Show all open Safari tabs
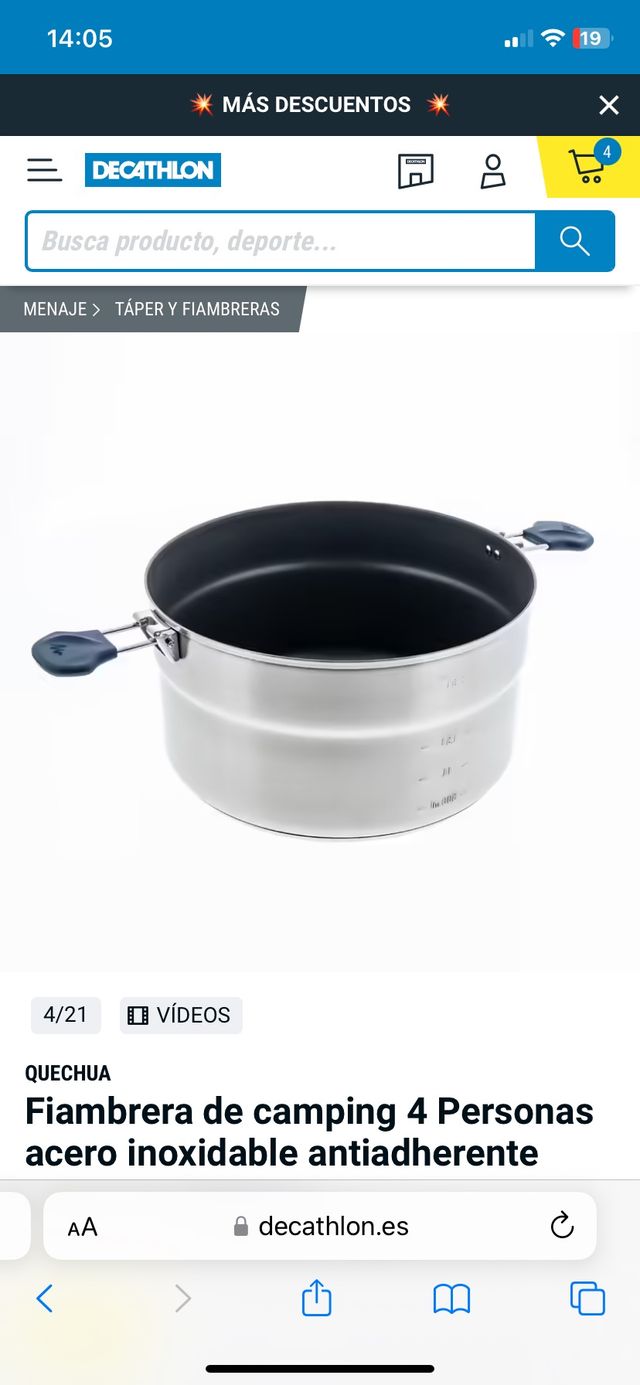Screen dimensions: 640x1385 point(587,1298)
